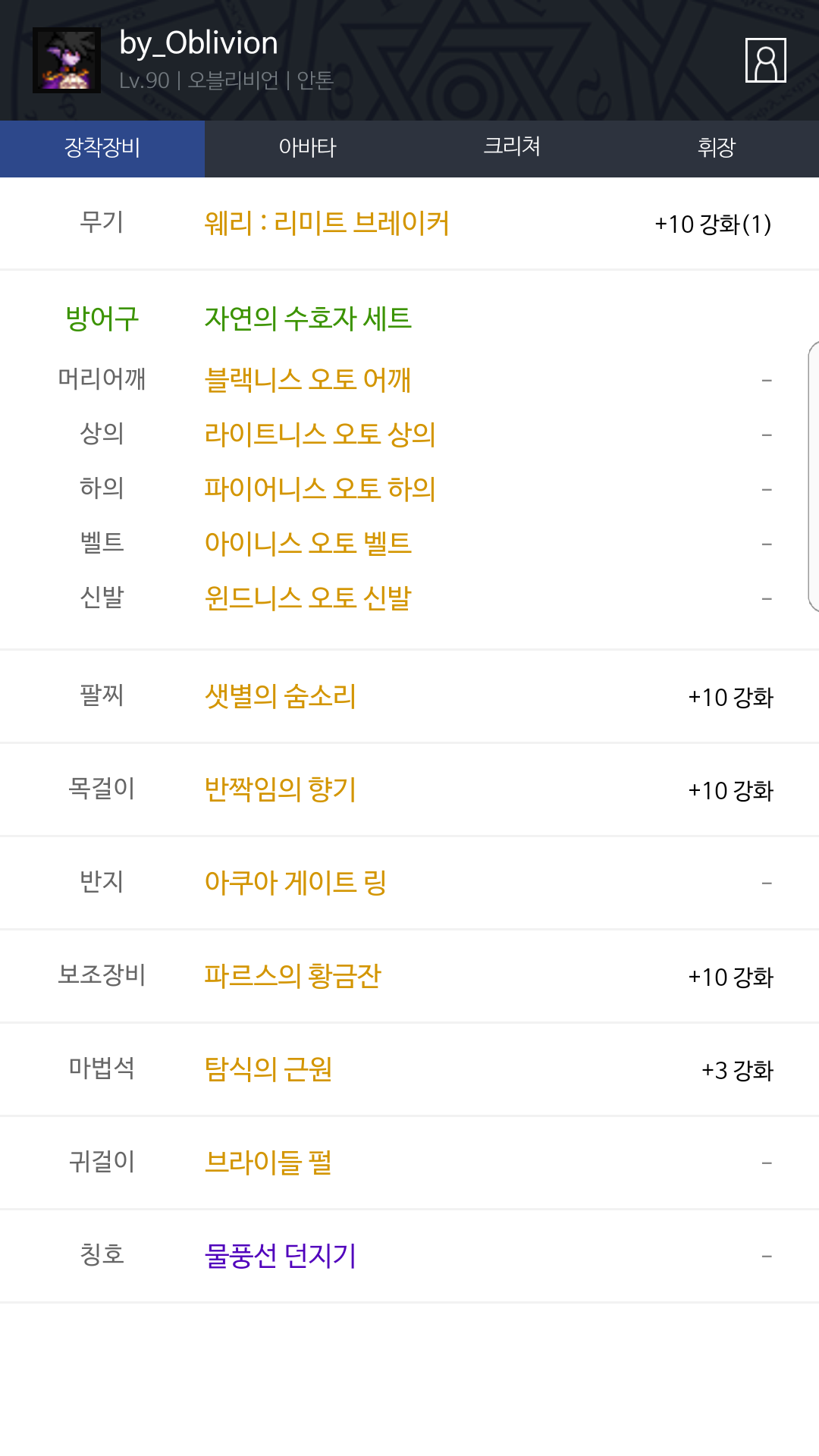Open the character profile icon
Screen dimensions: 819x1456
[x=765, y=60]
